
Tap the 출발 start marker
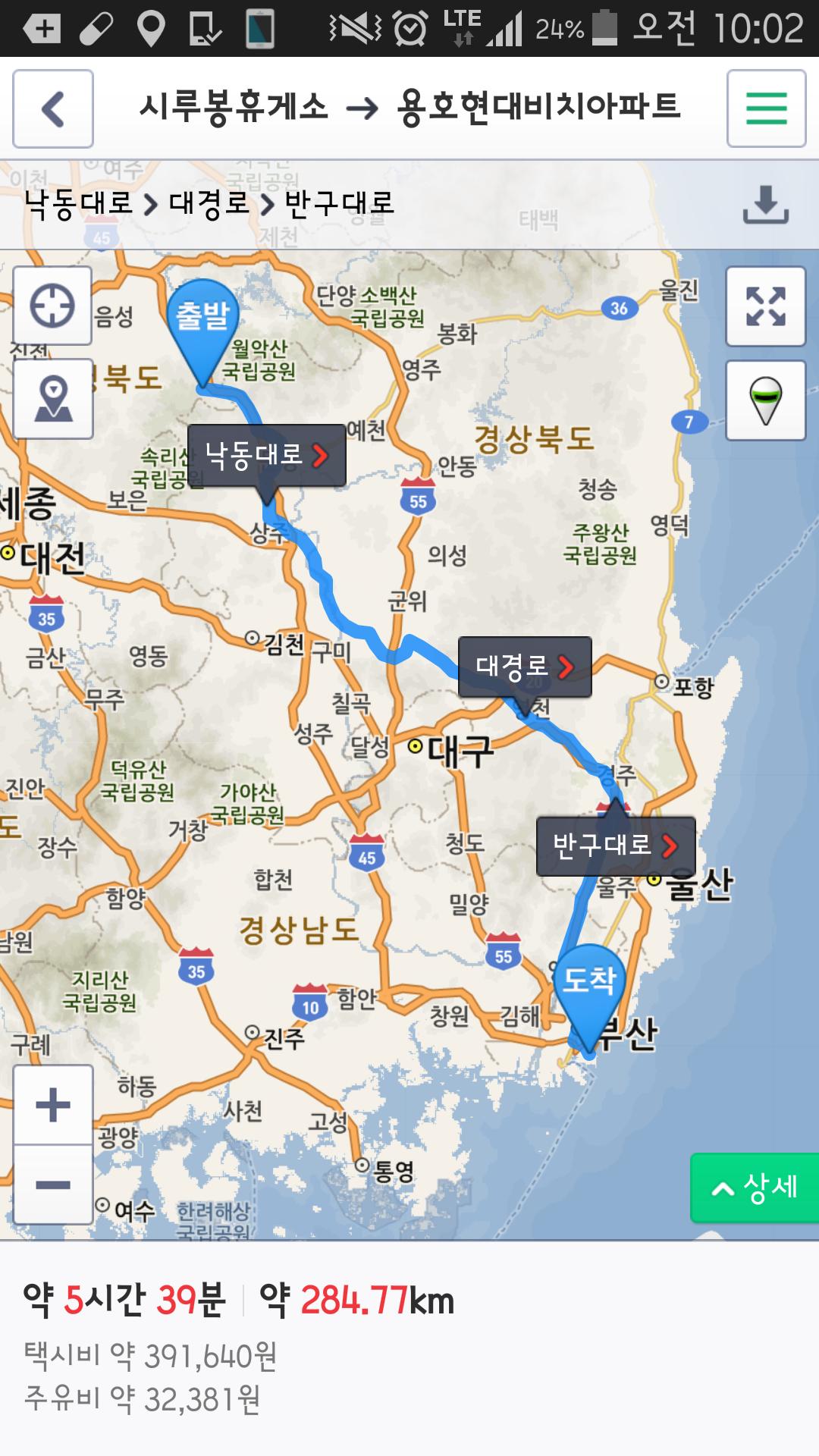202,321
